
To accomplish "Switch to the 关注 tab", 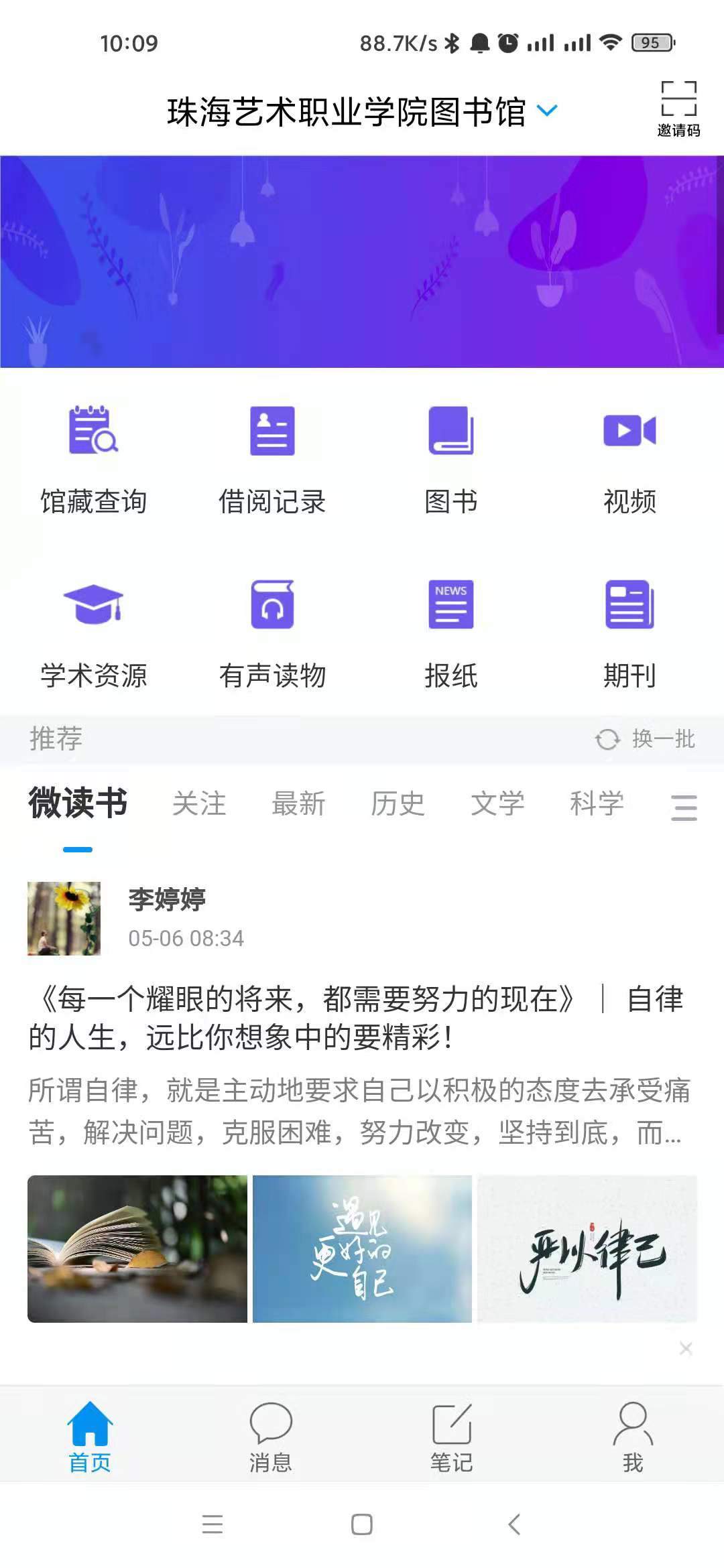I will [x=199, y=803].
